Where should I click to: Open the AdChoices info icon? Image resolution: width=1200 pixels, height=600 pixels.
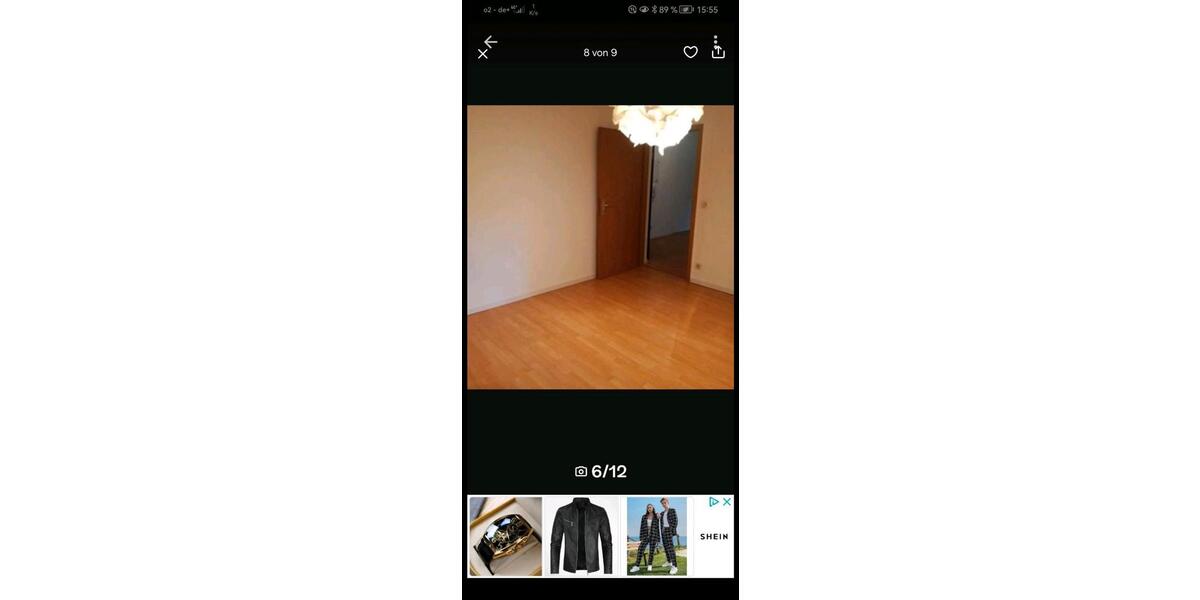[714, 502]
